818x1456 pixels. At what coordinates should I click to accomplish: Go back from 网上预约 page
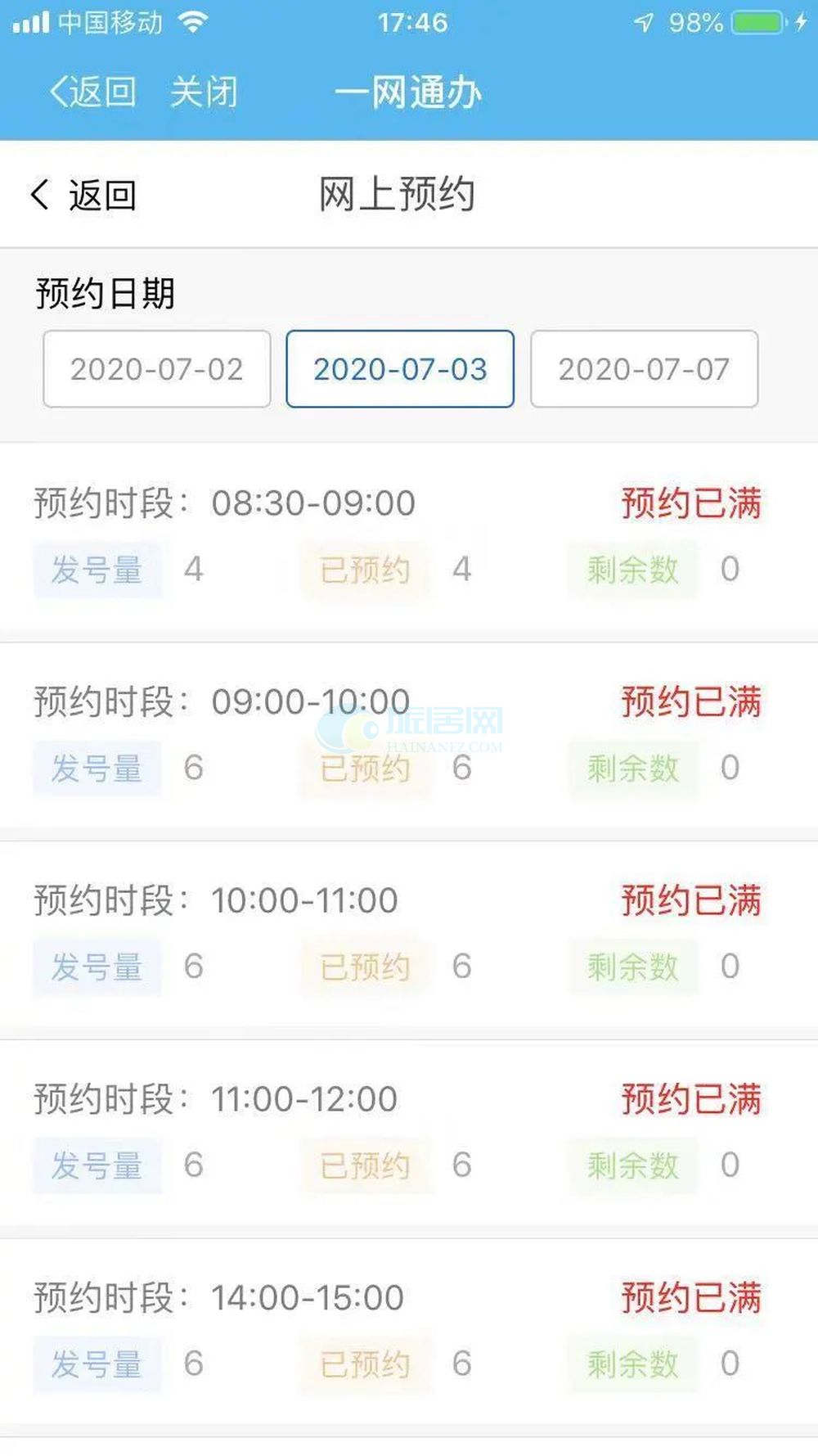point(83,196)
